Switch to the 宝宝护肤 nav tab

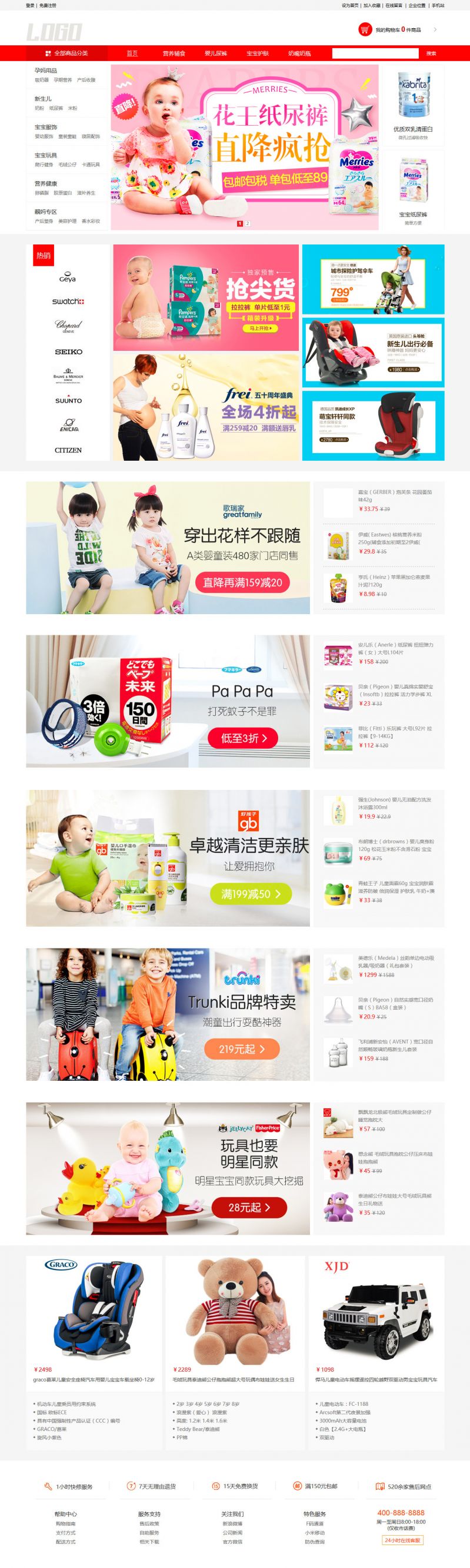tap(257, 53)
